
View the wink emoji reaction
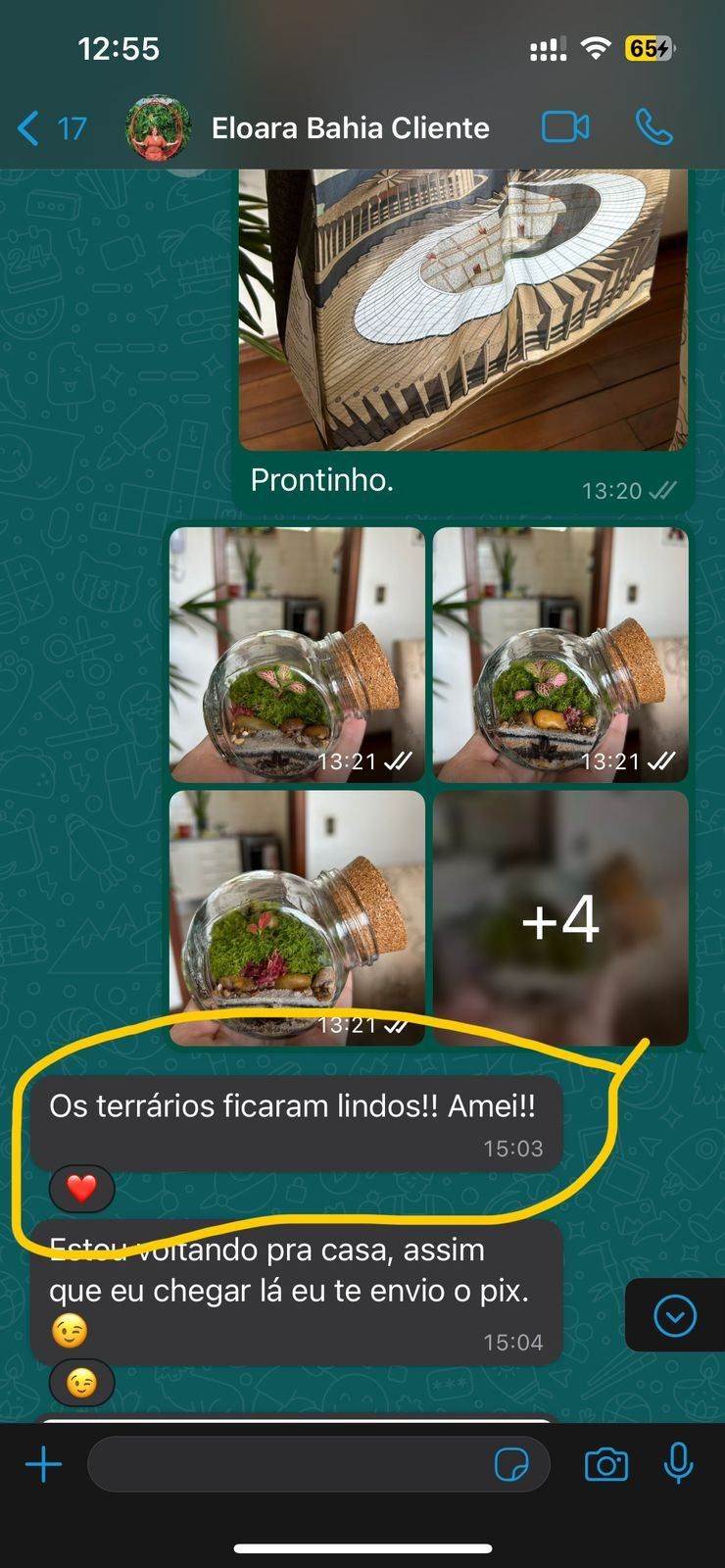click(82, 1383)
